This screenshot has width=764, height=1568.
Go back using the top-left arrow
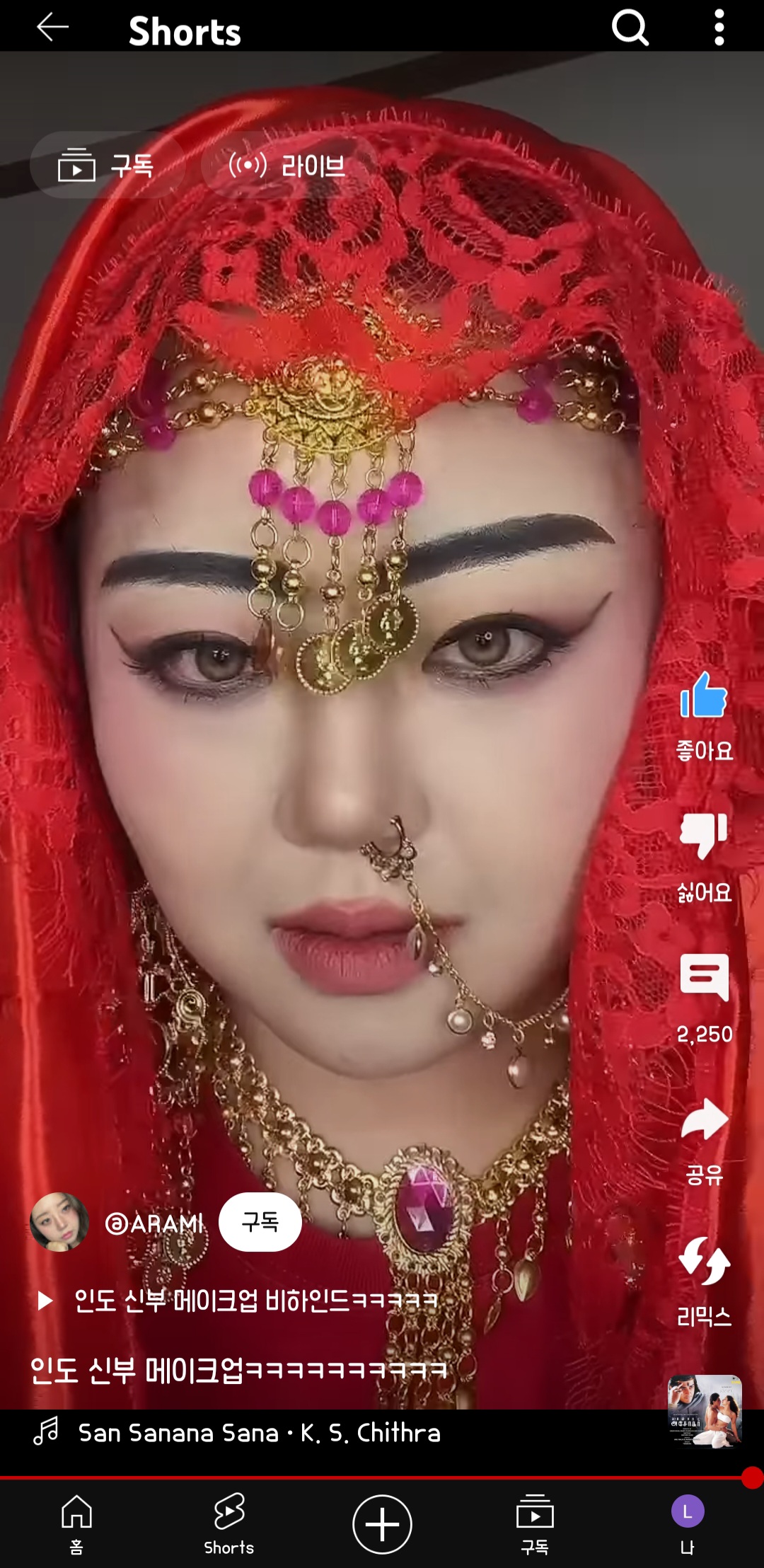52,28
